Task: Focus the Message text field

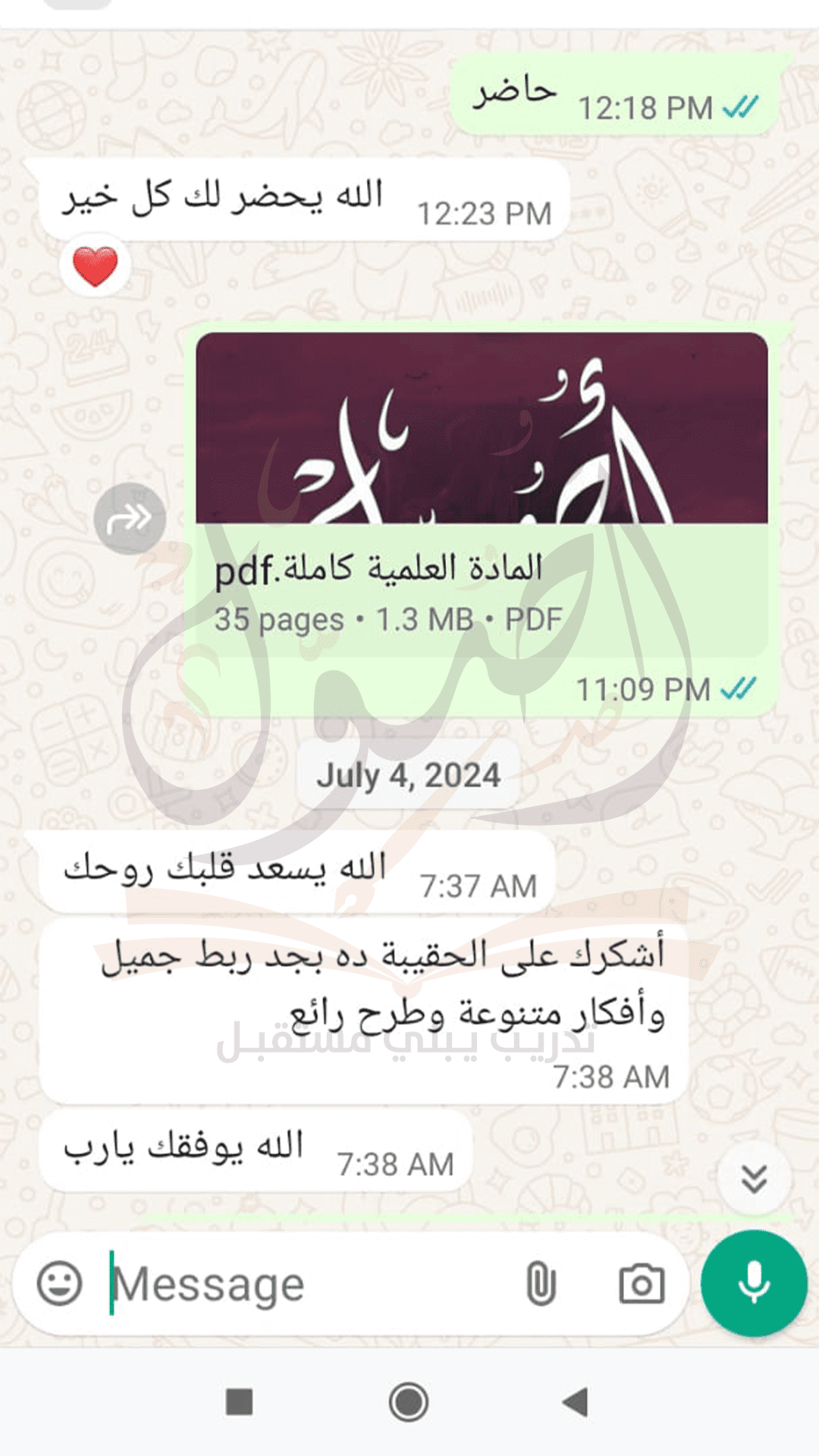Action: tap(303, 1284)
